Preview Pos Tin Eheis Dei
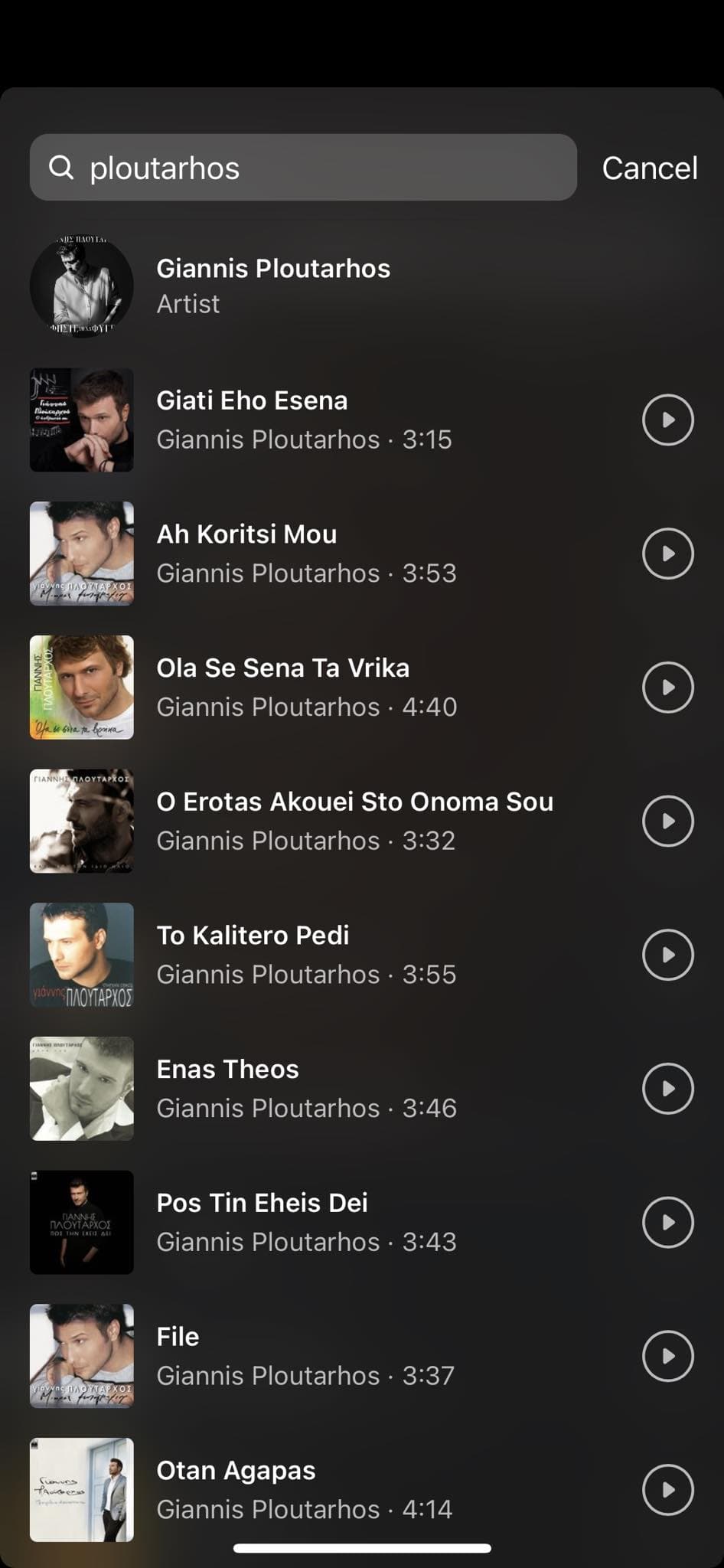The width and height of the screenshot is (724, 1568). [x=667, y=1223]
